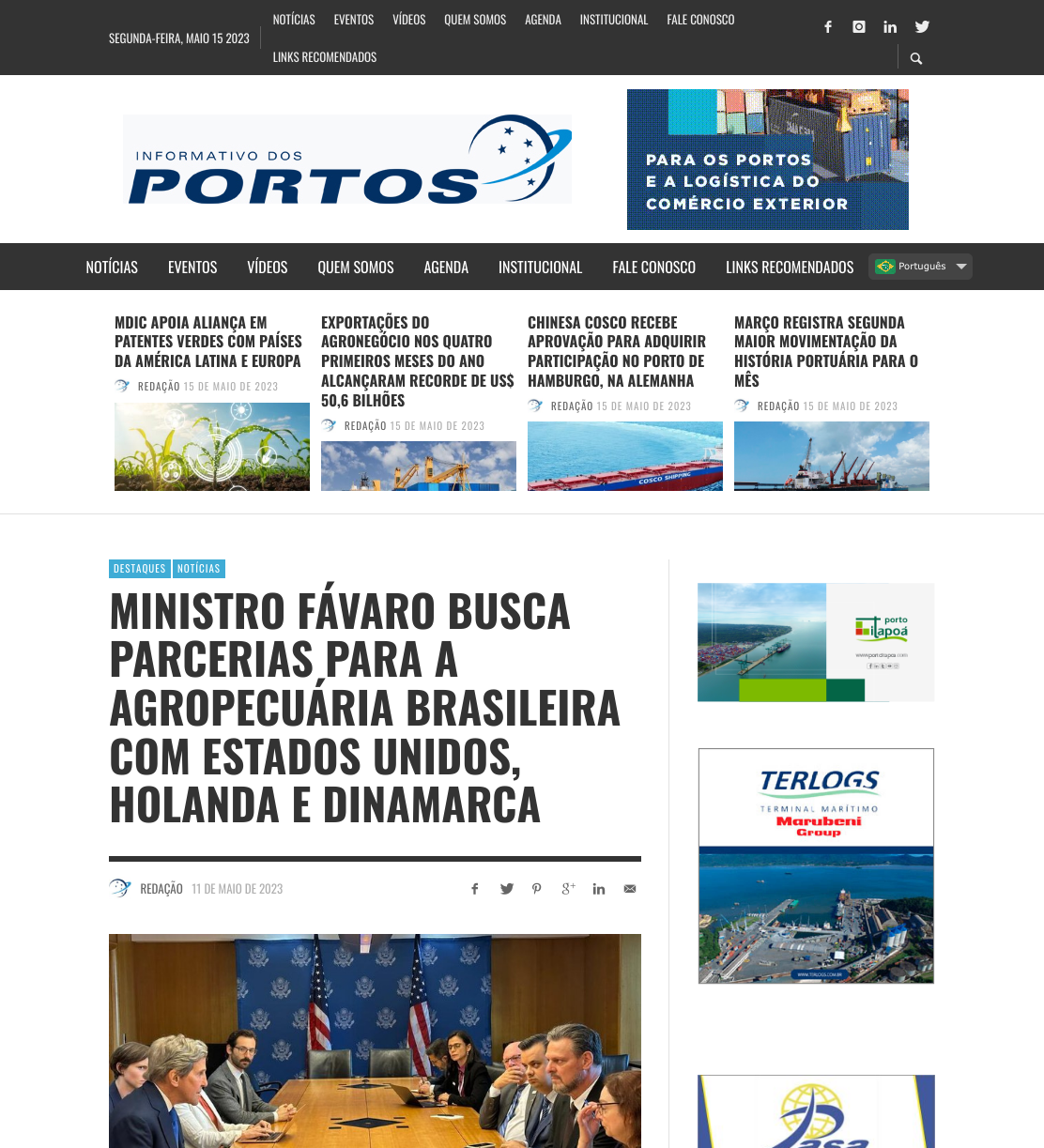Read the MDIC patentes verdes article
Image resolution: width=1044 pixels, height=1148 pixels.
[x=208, y=342]
